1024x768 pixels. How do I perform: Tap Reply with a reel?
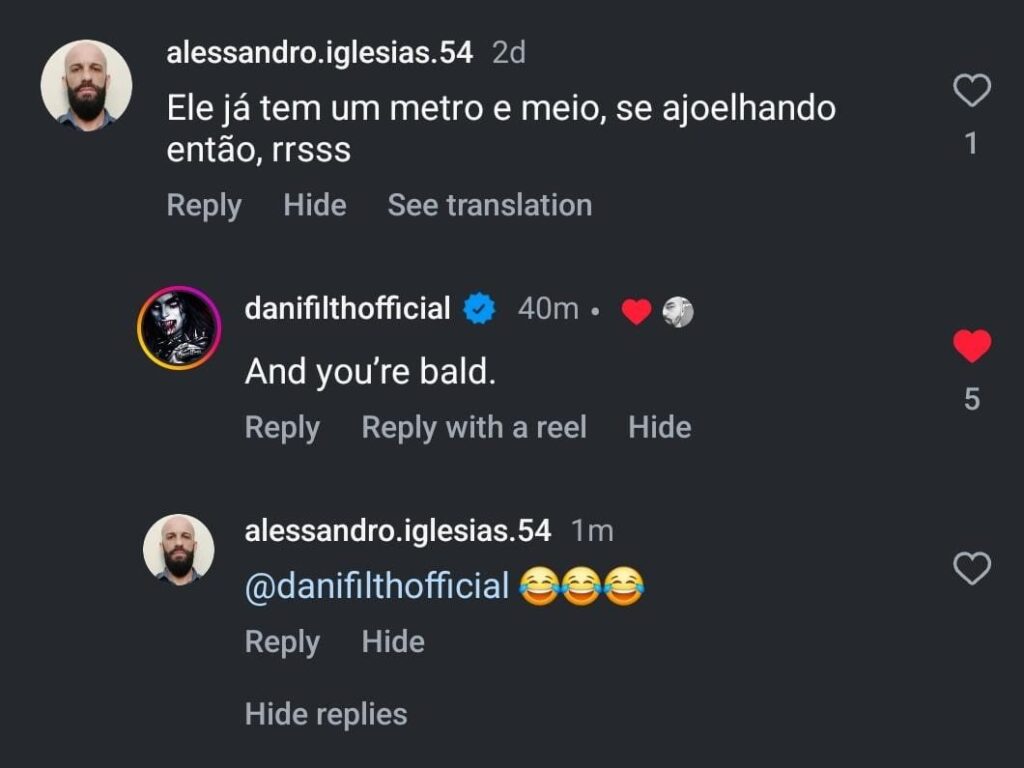pos(474,428)
